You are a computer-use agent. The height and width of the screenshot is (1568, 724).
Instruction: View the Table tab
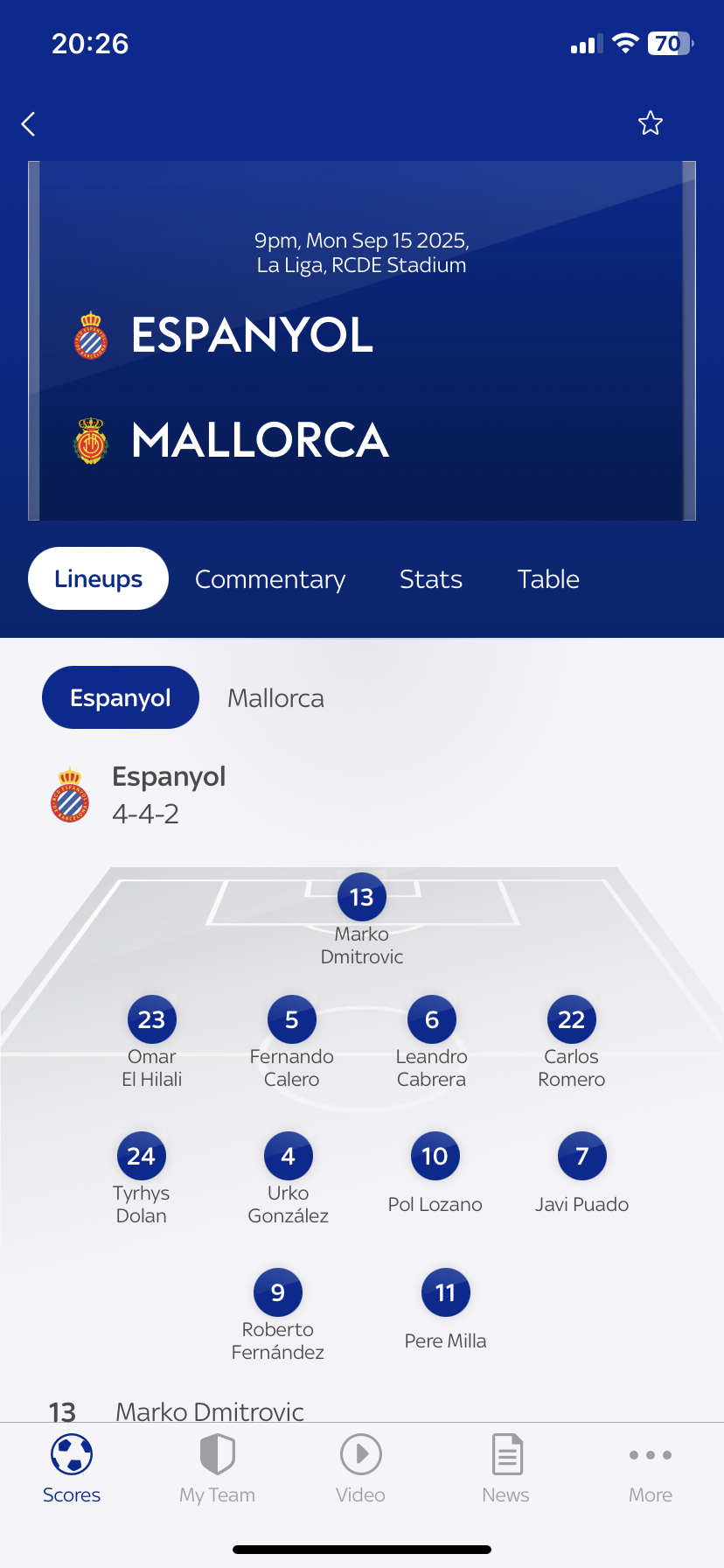(x=548, y=579)
